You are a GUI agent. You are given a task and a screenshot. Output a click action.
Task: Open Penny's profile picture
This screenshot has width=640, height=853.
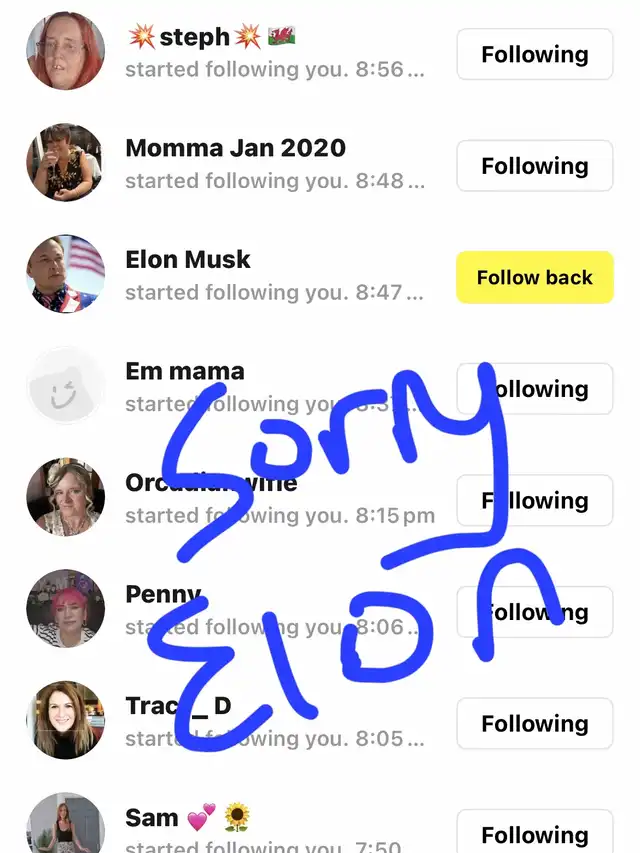(x=65, y=610)
